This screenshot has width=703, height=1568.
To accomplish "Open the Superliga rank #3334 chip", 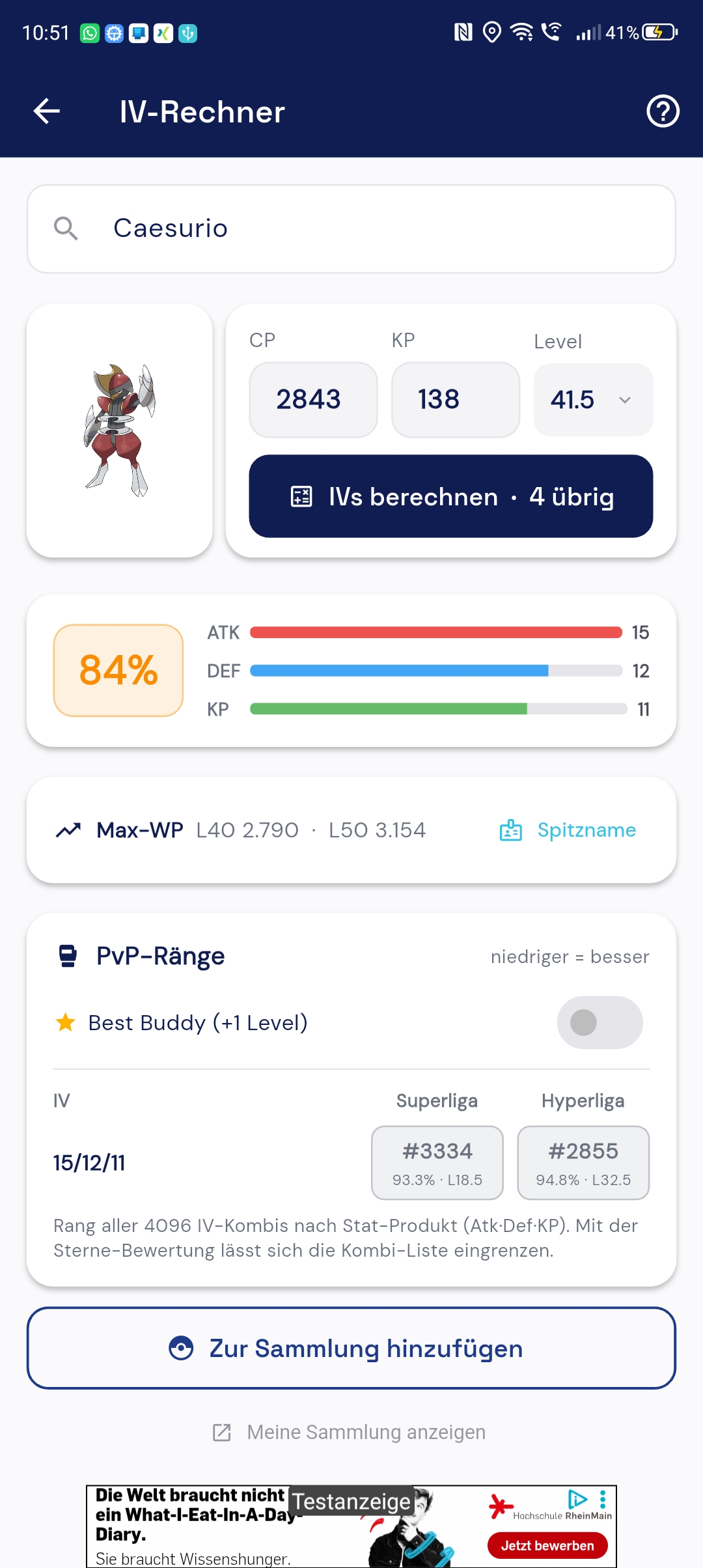I will click(x=437, y=1163).
